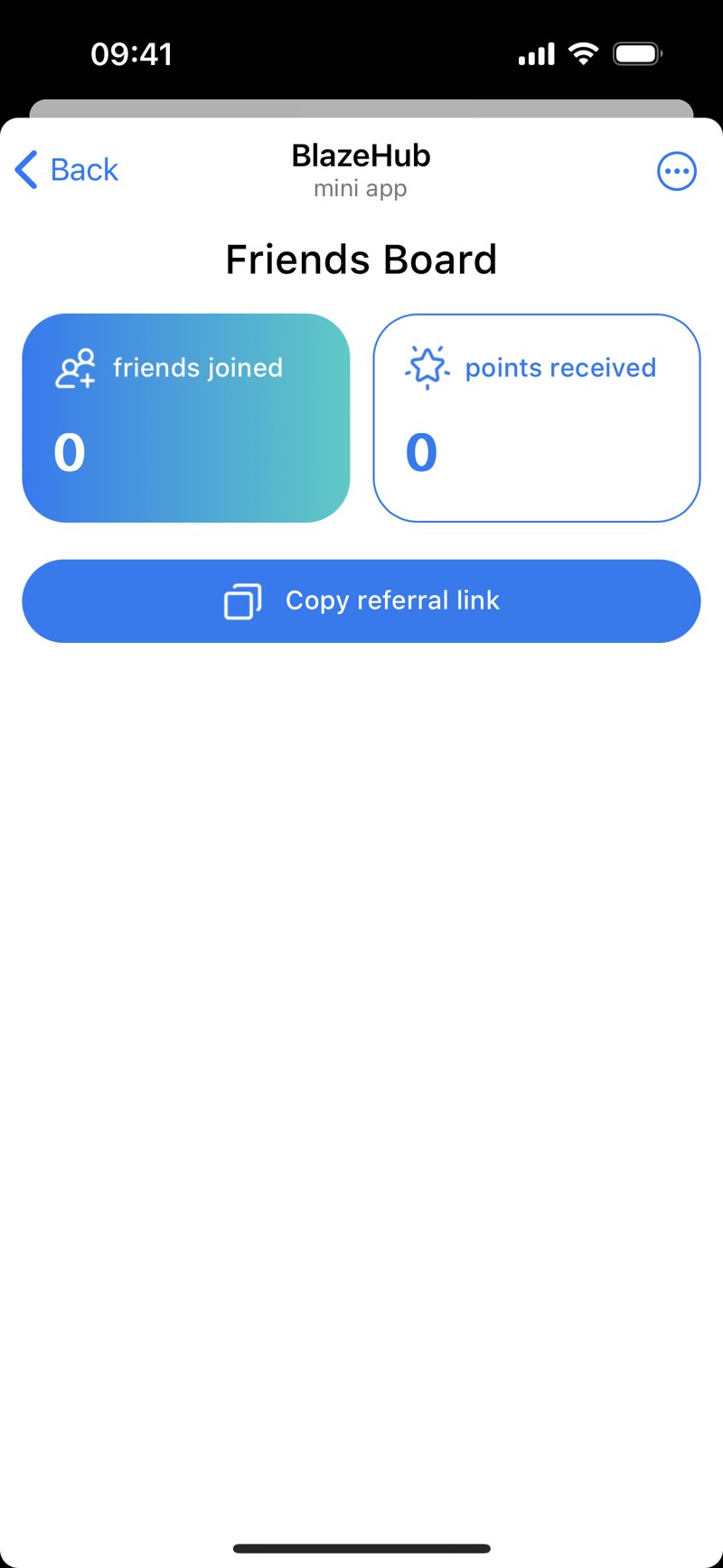This screenshot has height=1568, width=723.
Task: Select the points received stat card
Action: [536, 417]
